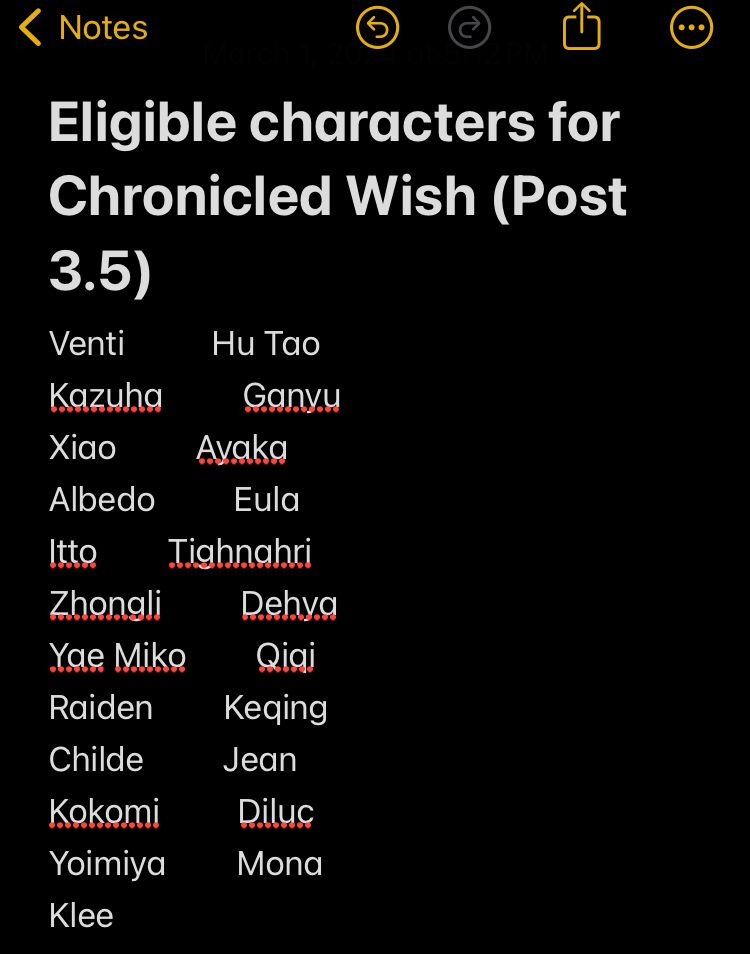Tap the name Dehya

[289, 603]
